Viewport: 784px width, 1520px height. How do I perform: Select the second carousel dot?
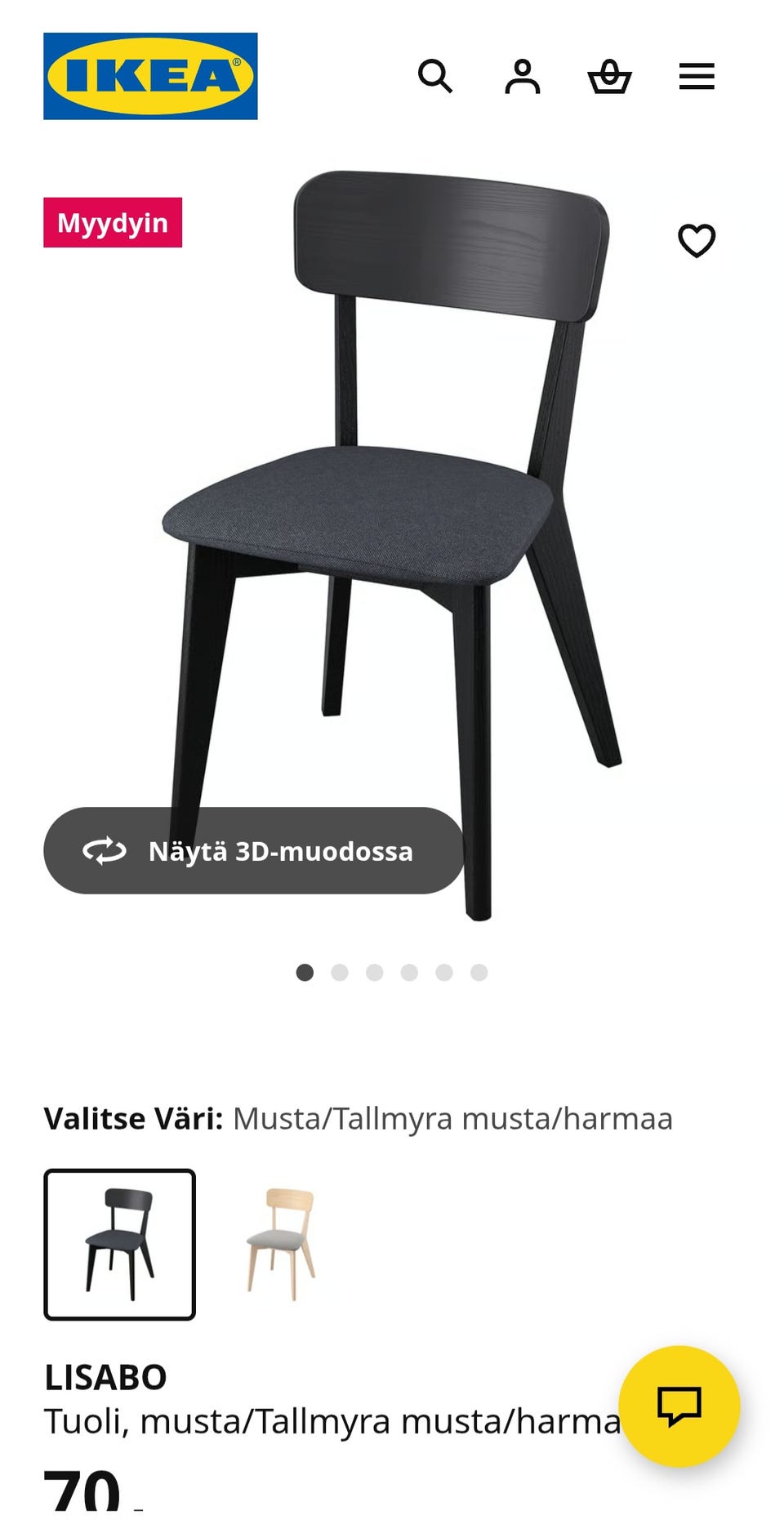point(341,972)
